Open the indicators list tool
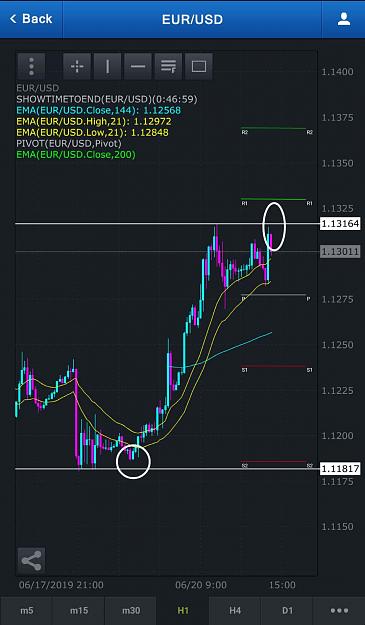Screen dimensions: 365x625 point(168,67)
